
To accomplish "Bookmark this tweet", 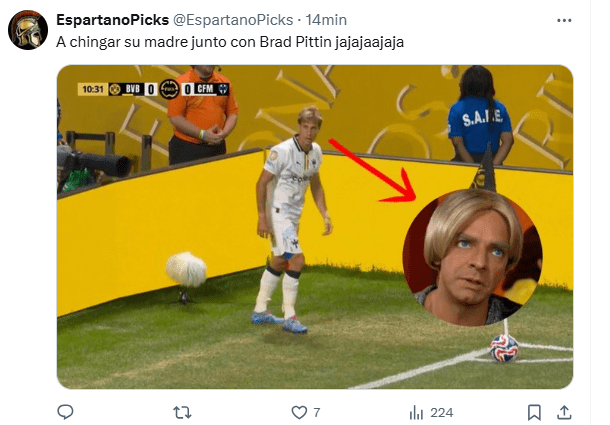I will coord(536,412).
